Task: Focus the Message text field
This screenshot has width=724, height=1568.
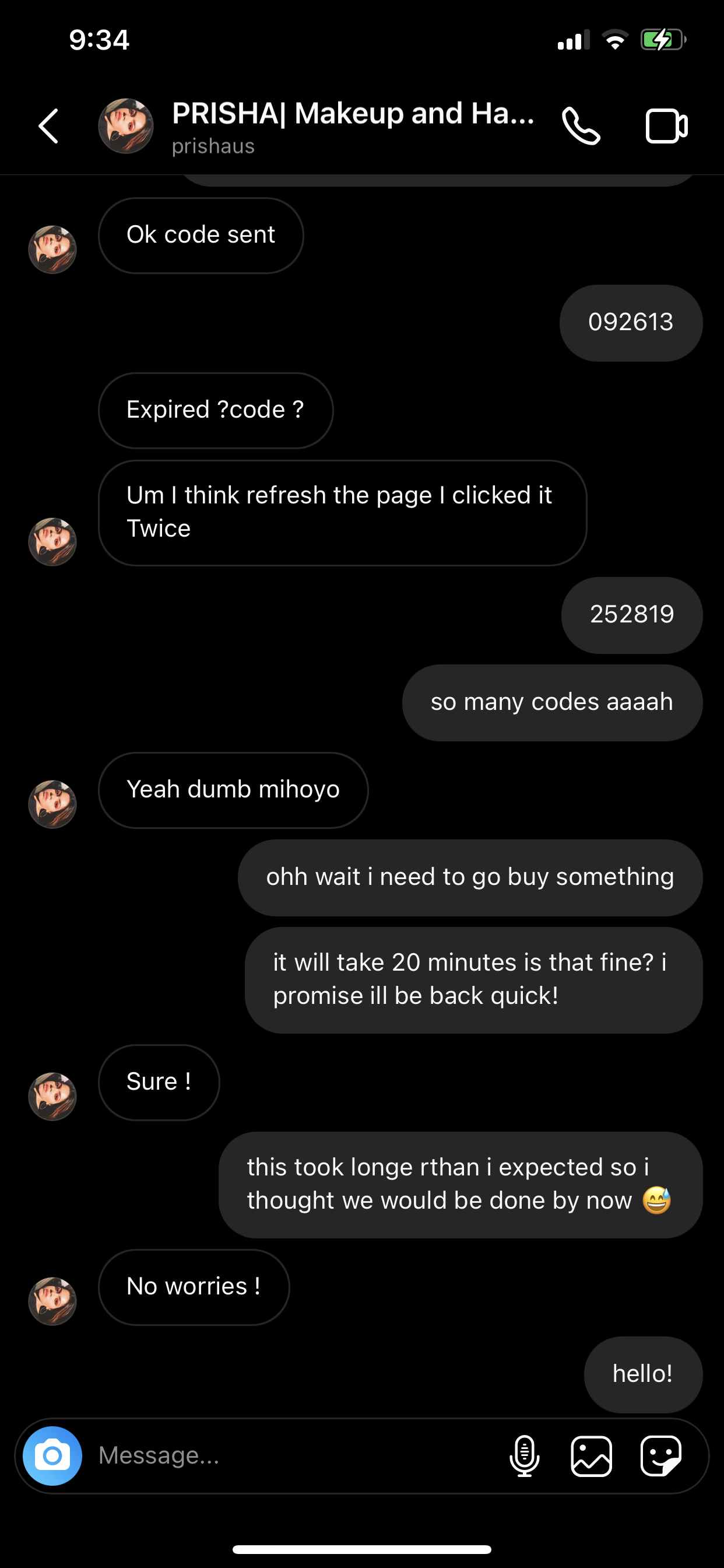Action: (x=292, y=1455)
